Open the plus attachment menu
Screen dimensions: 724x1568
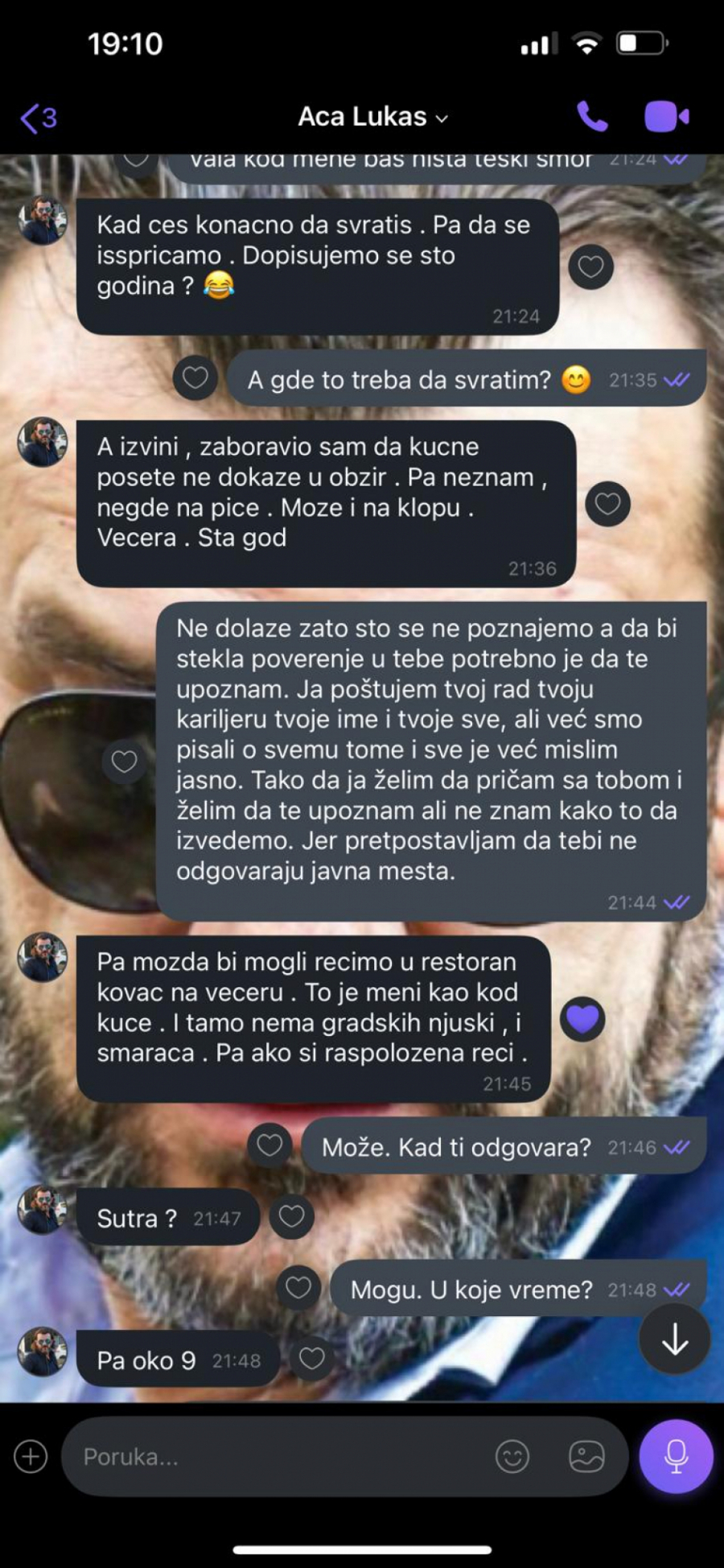point(31,1457)
